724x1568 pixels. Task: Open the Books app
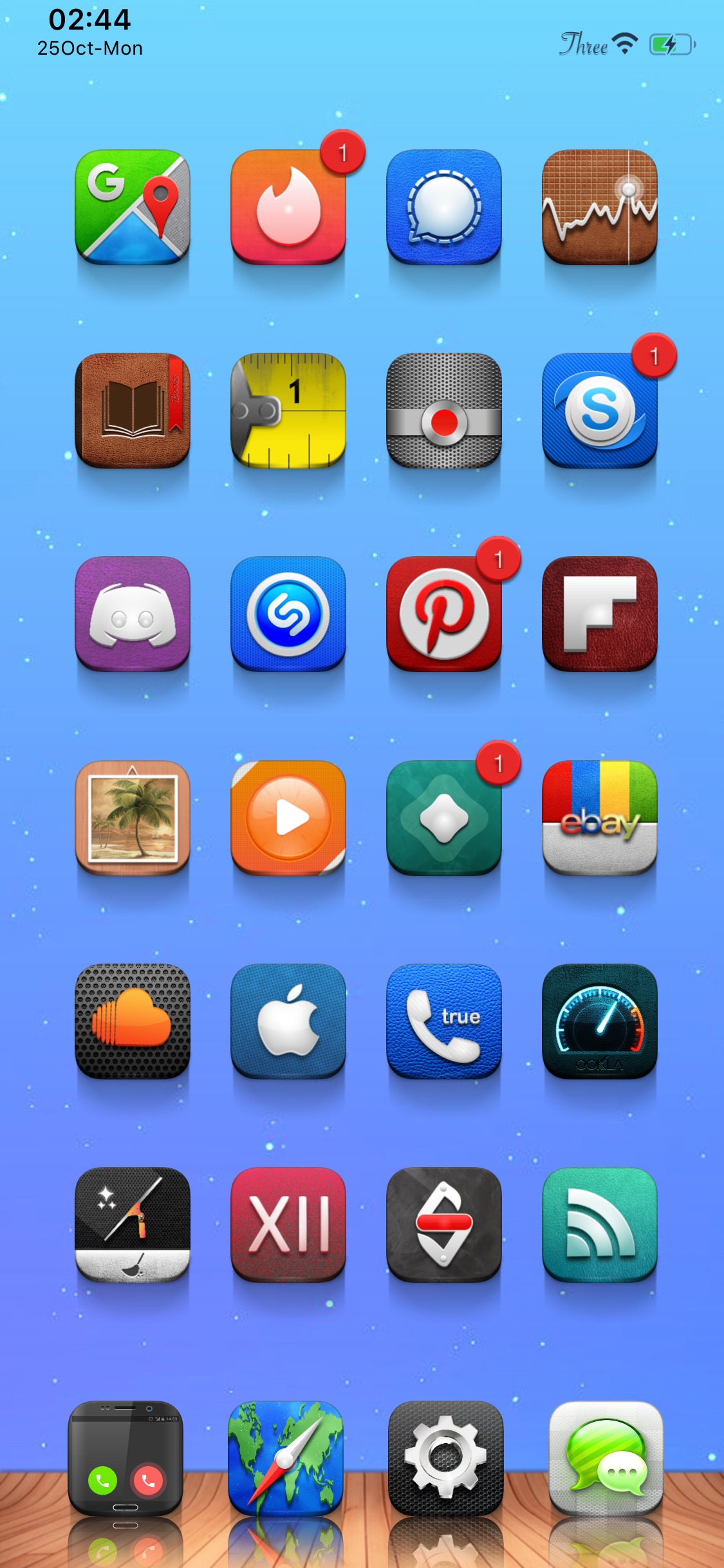pyautogui.click(x=133, y=411)
